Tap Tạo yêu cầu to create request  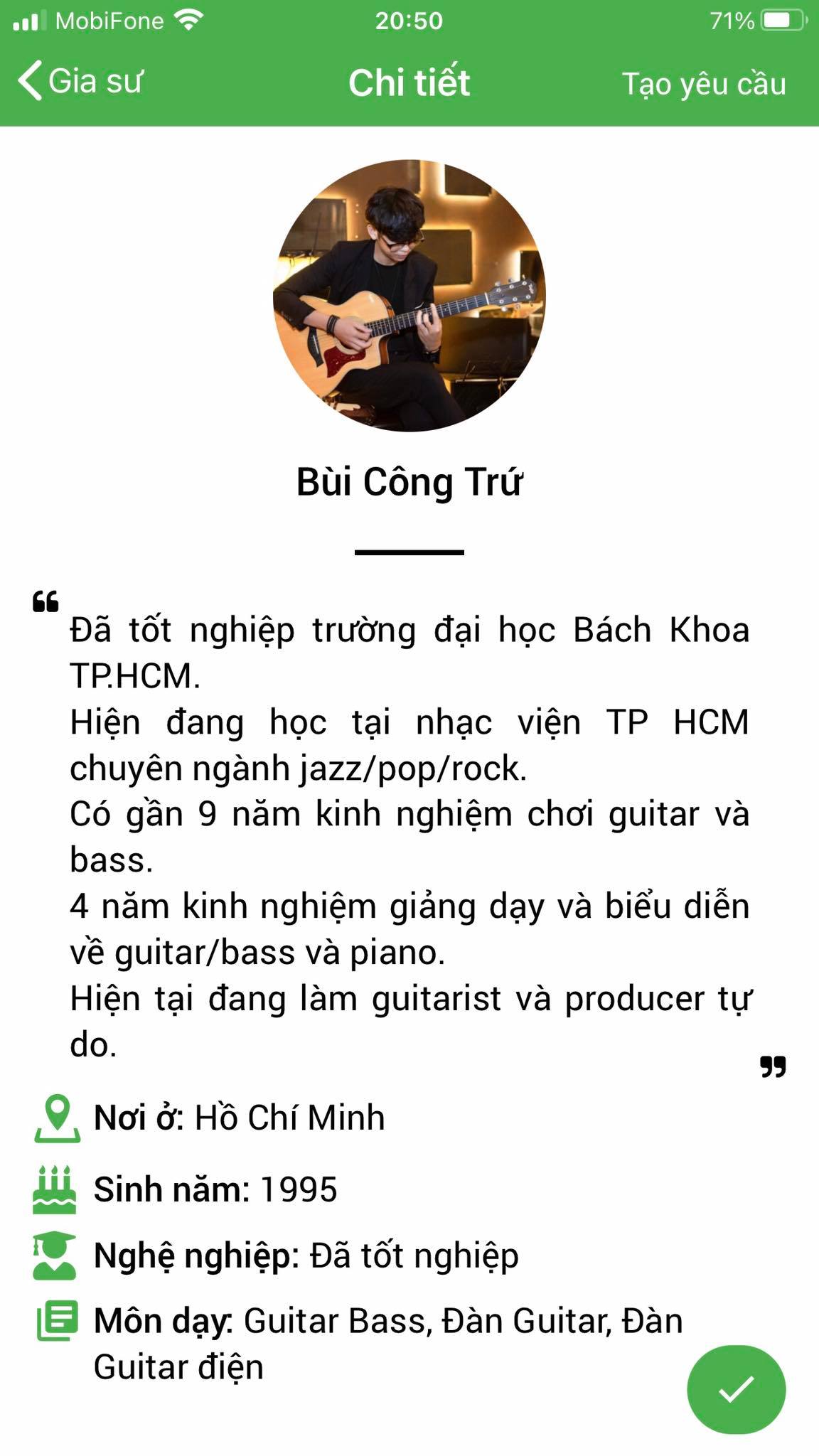[703, 84]
